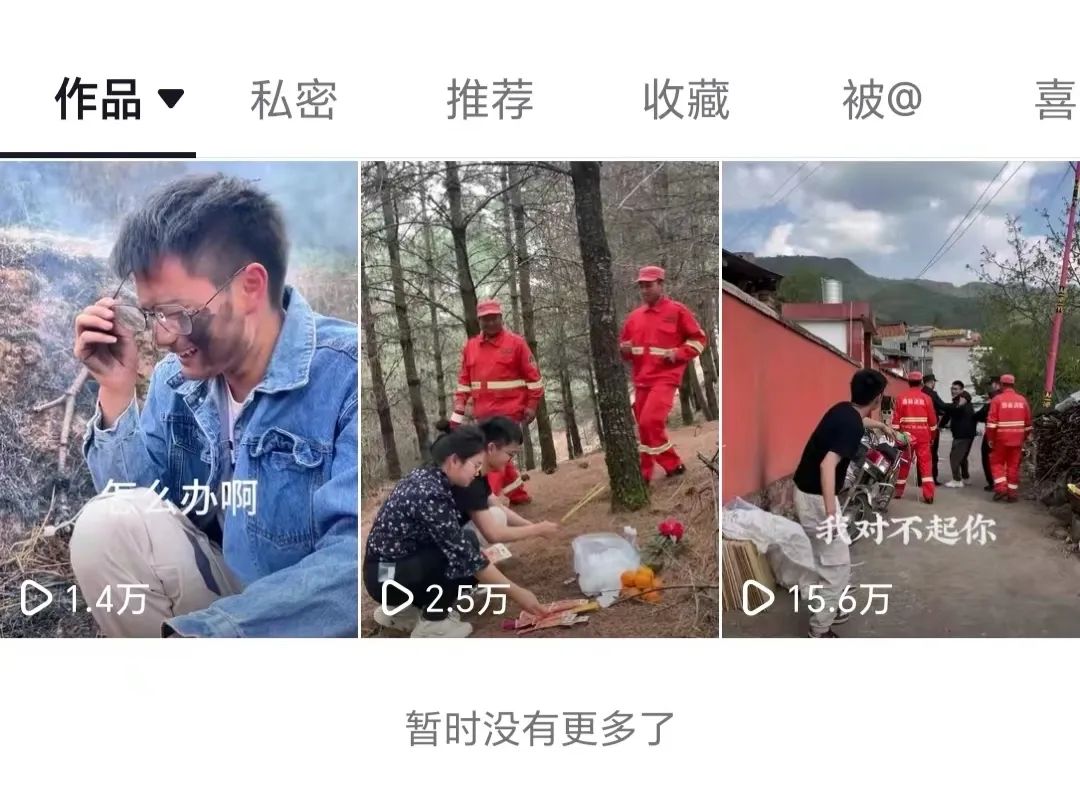1080x810 pixels.
Task: View the 被@ mentions tab
Action: [882, 100]
